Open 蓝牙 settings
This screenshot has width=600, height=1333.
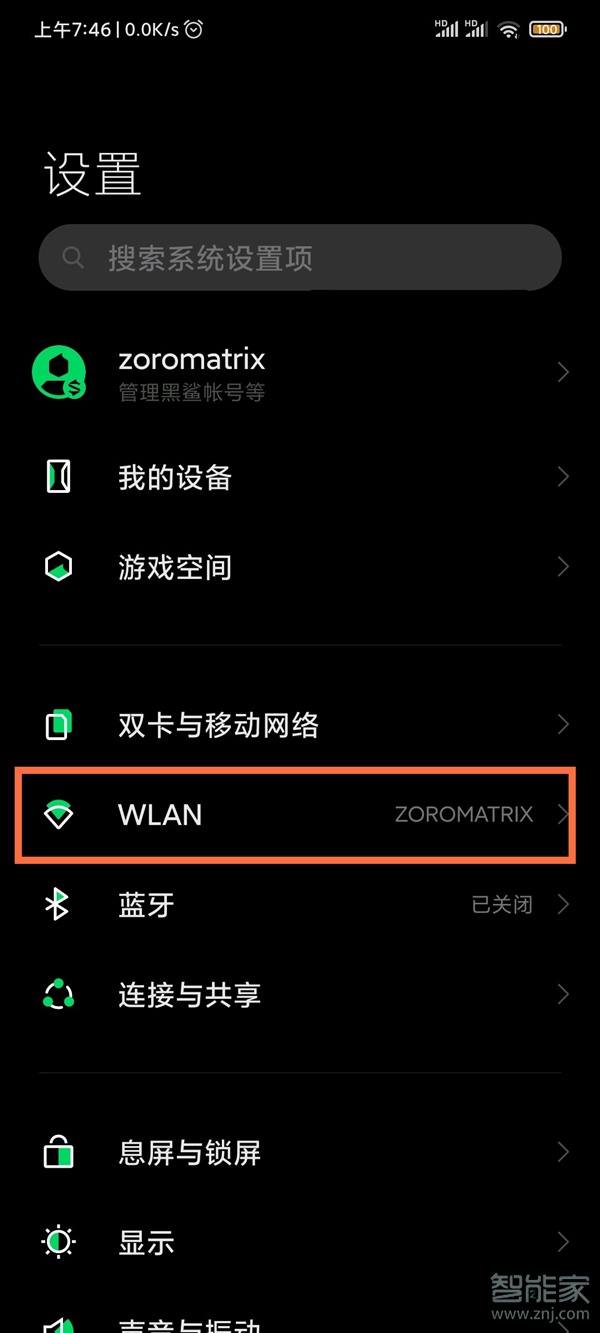300,905
